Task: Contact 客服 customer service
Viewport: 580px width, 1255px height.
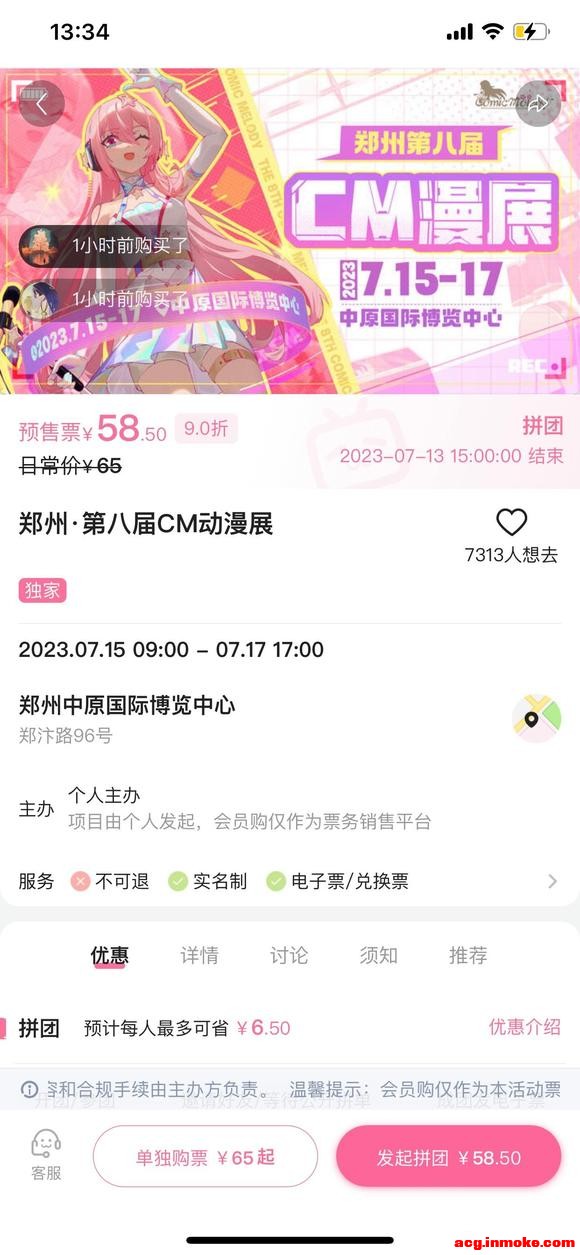Action: (46, 1156)
